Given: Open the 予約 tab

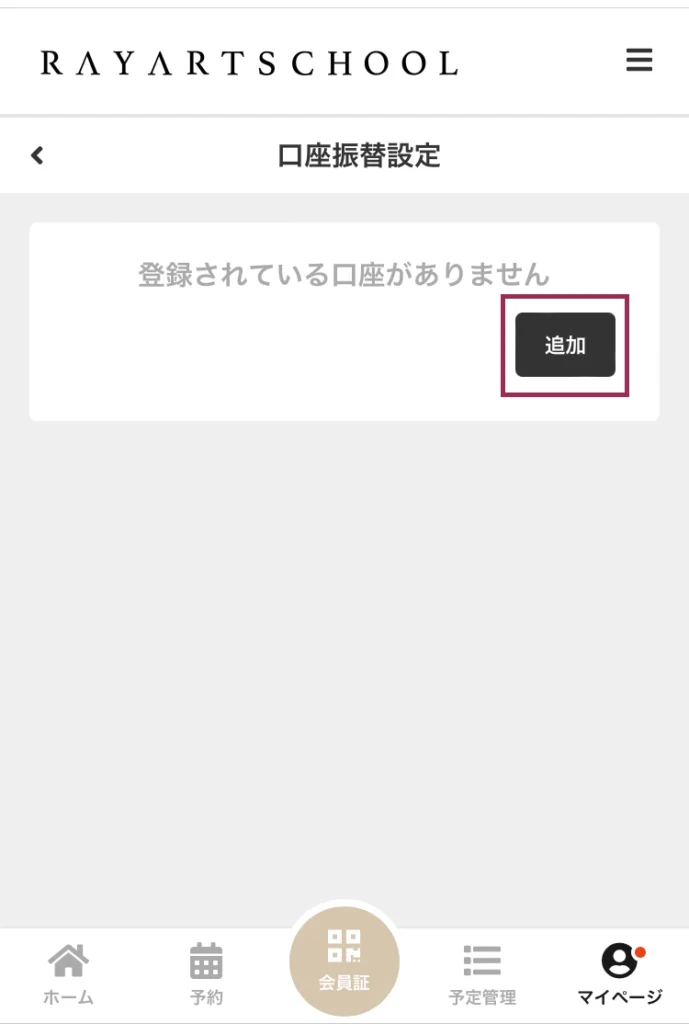Looking at the screenshot, I should [x=206, y=973].
